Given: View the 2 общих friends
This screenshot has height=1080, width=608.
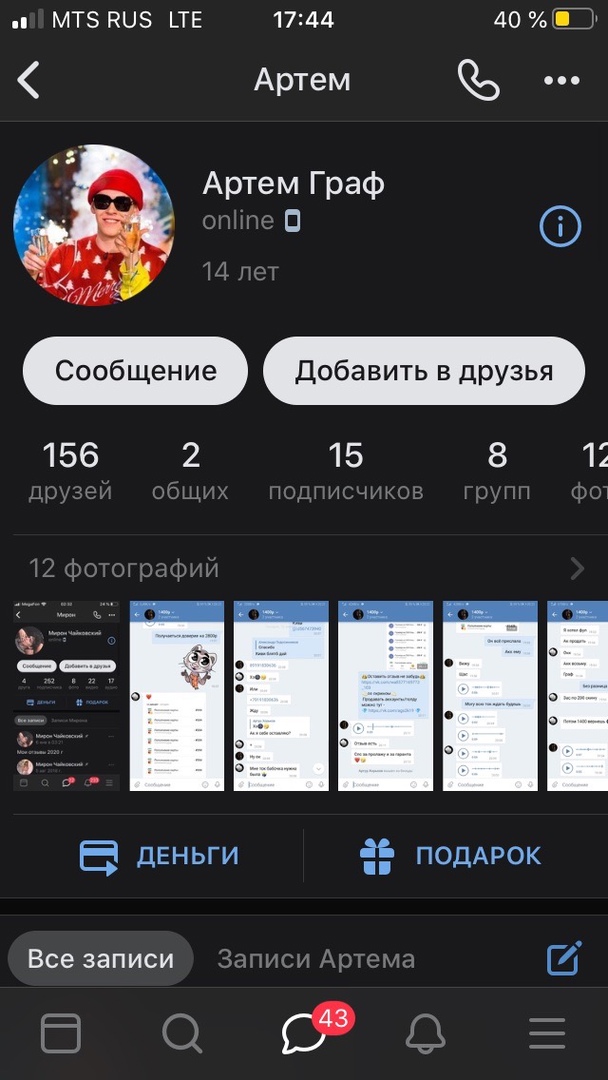Looking at the screenshot, I should [x=190, y=471].
